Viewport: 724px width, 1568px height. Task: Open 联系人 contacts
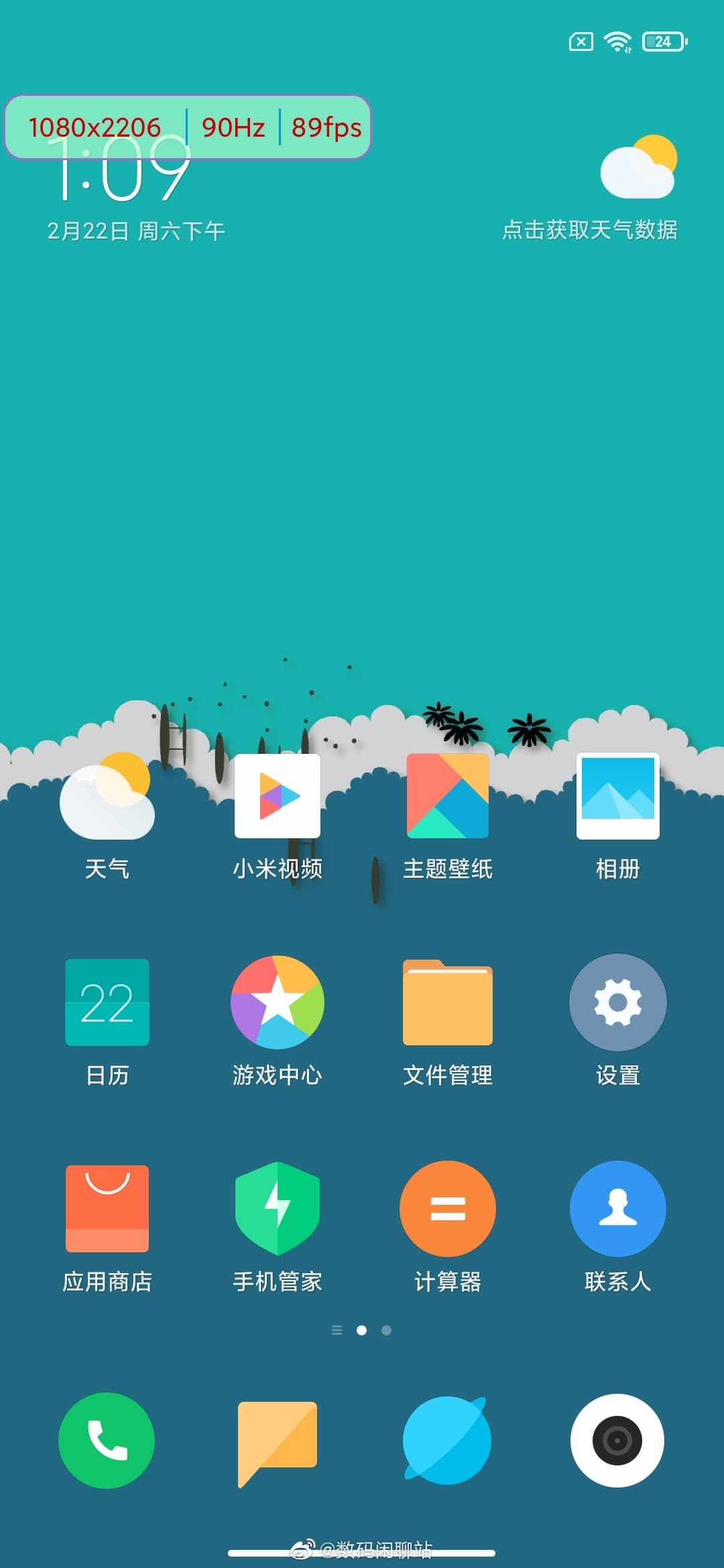(x=617, y=1209)
